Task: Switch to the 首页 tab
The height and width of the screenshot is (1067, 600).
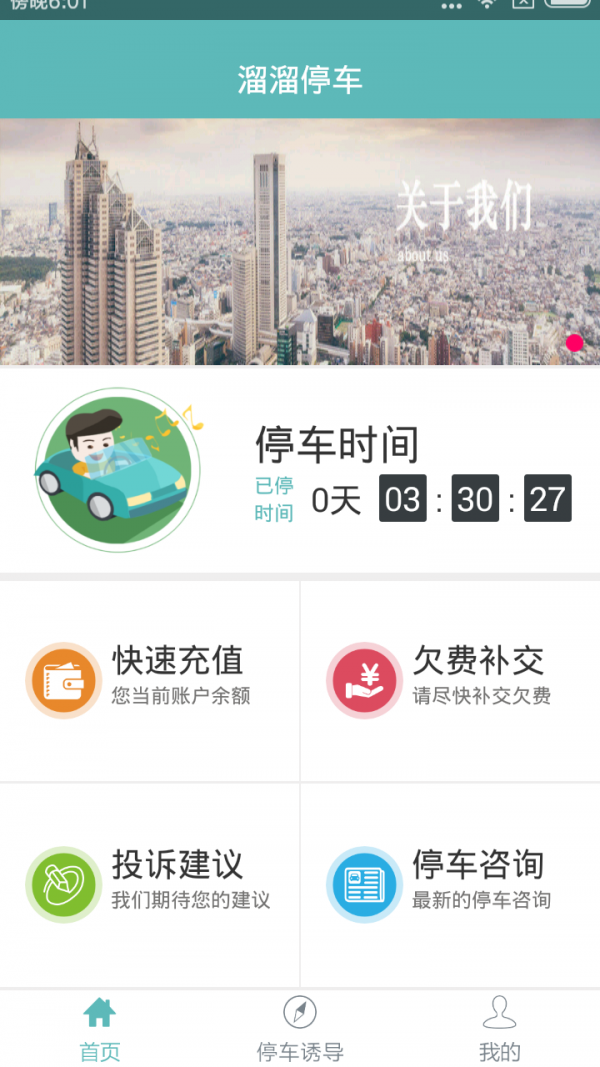Action: (100, 1029)
